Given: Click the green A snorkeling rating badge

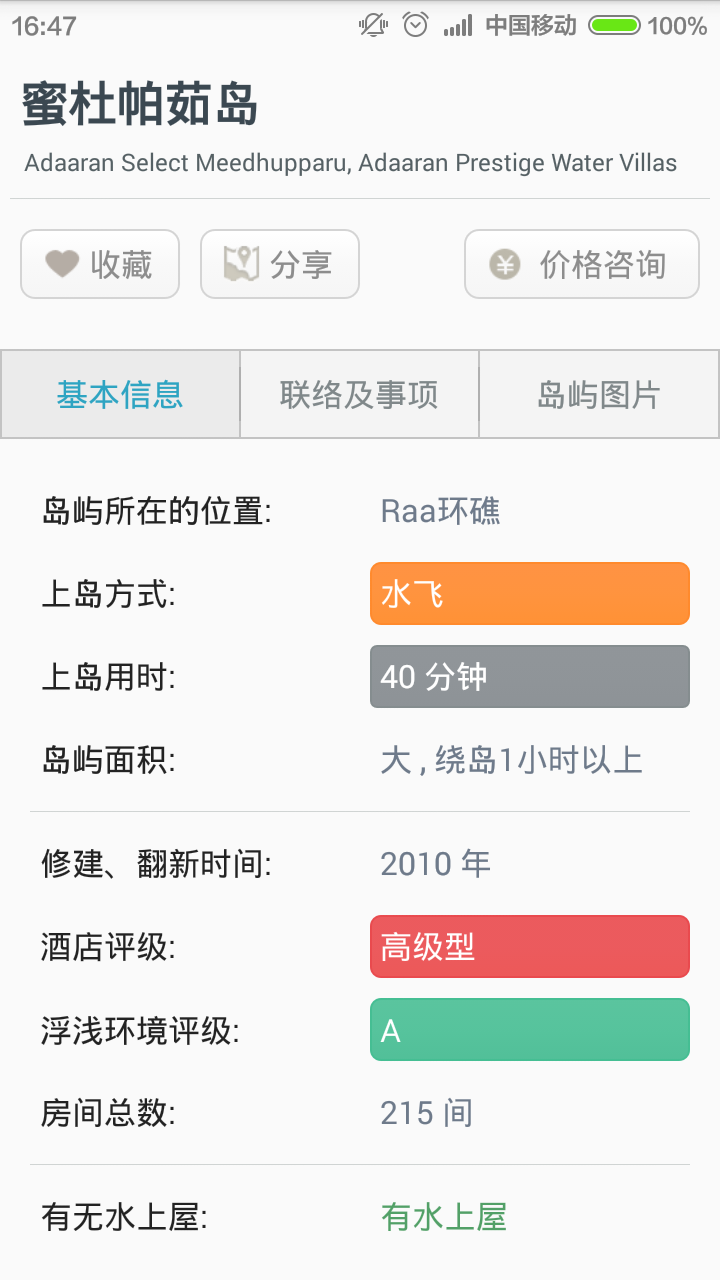Looking at the screenshot, I should pyautogui.click(x=529, y=1030).
